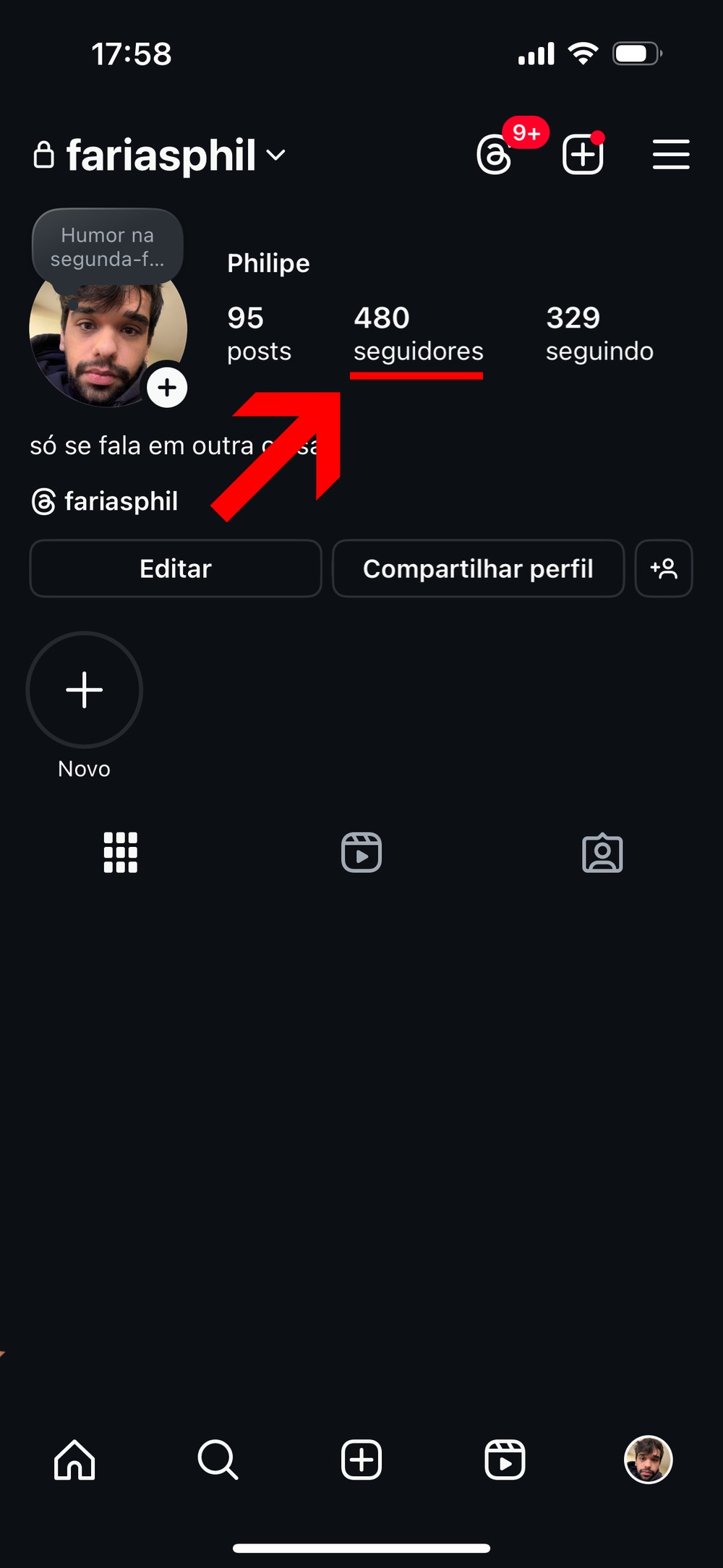Open Threads from the top bar
Image resolution: width=723 pixels, height=1568 pixels.
tap(495, 154)
